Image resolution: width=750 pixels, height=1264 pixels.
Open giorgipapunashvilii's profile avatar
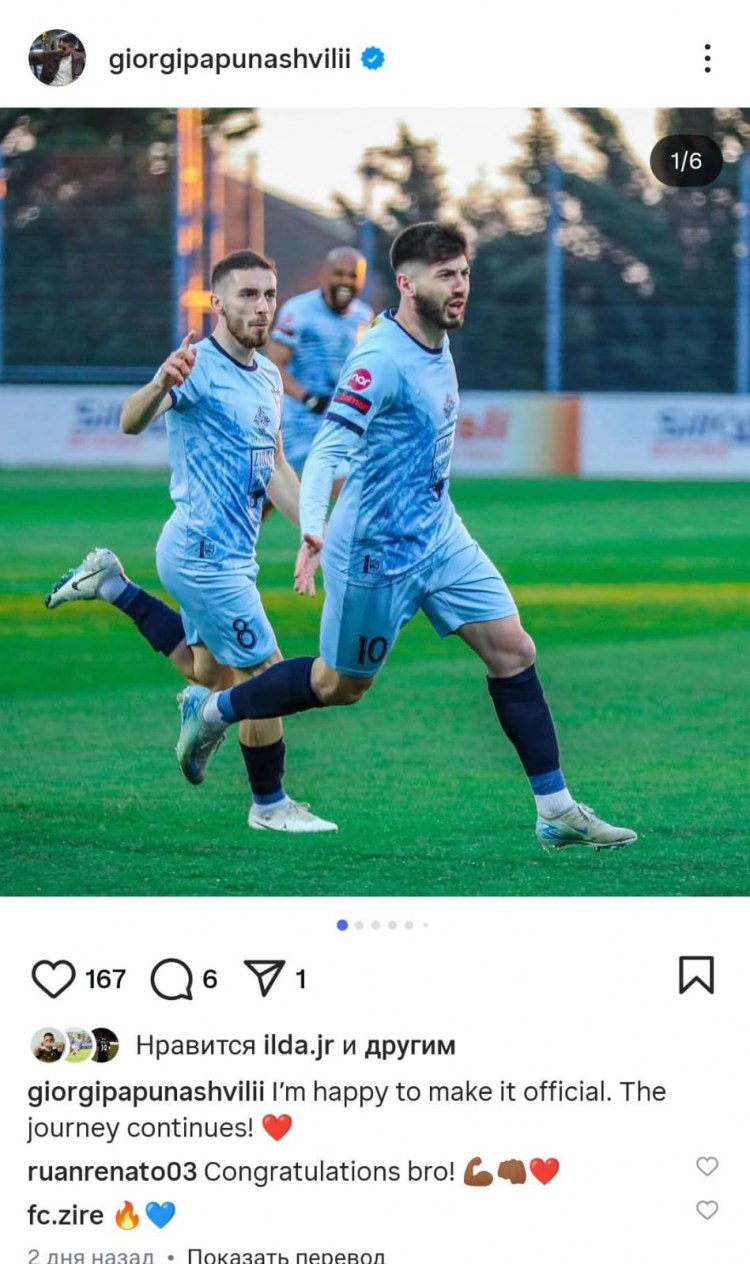point(57,58)
